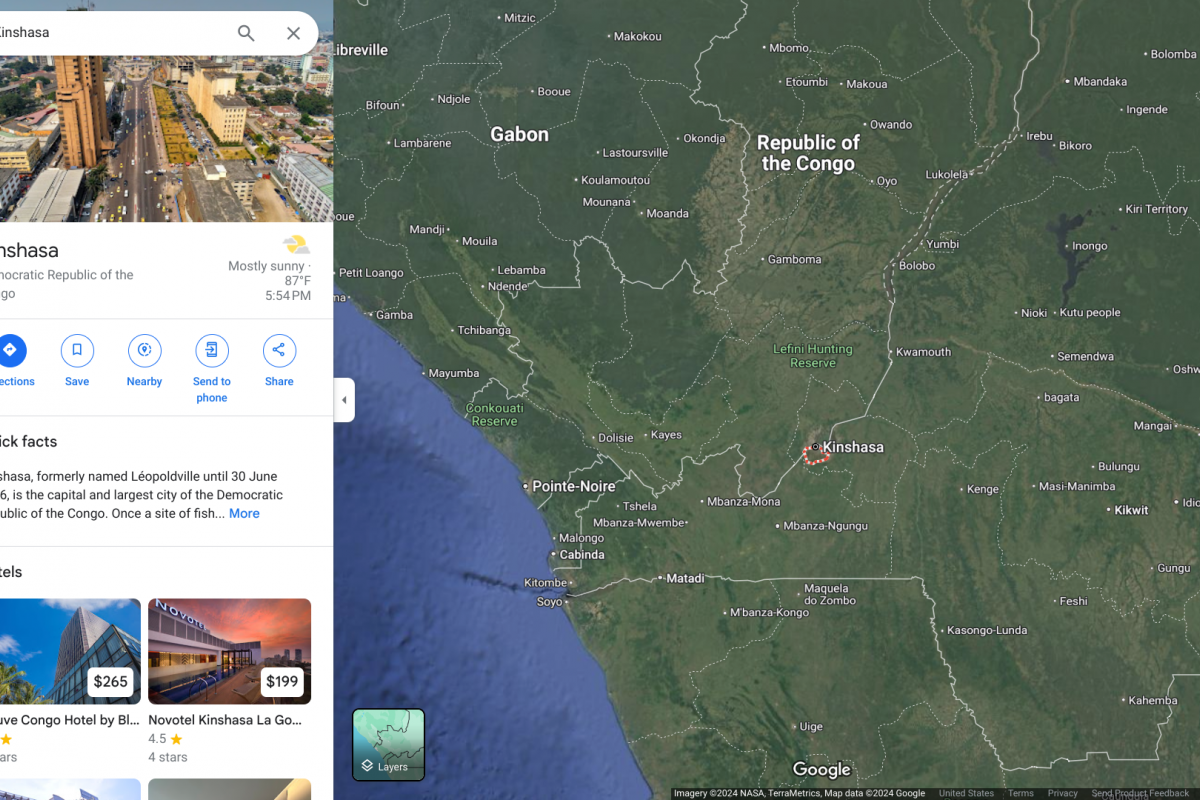Send Product Feedback

pyautogui.click(x=1140, y=793)
